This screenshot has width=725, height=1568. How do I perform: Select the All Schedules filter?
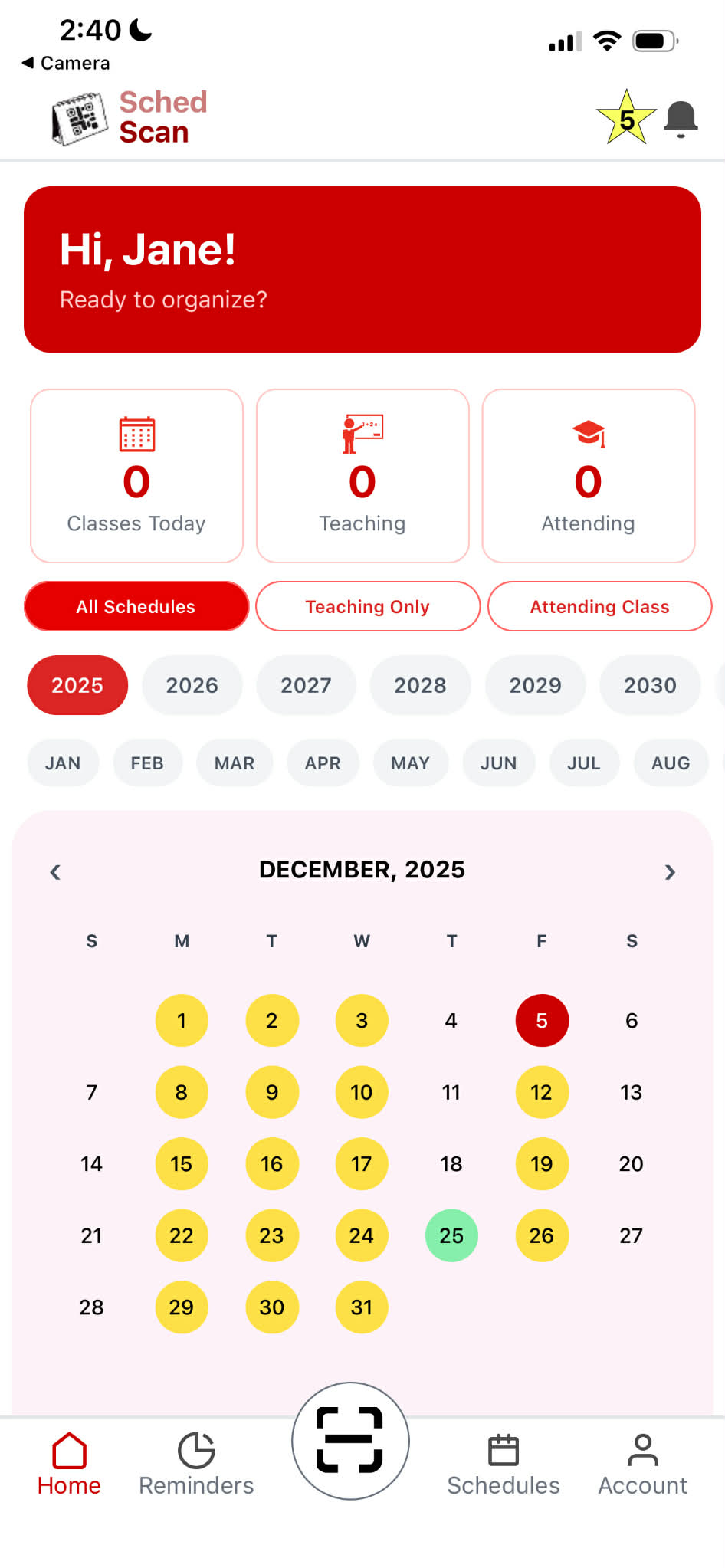coord(136,607)
